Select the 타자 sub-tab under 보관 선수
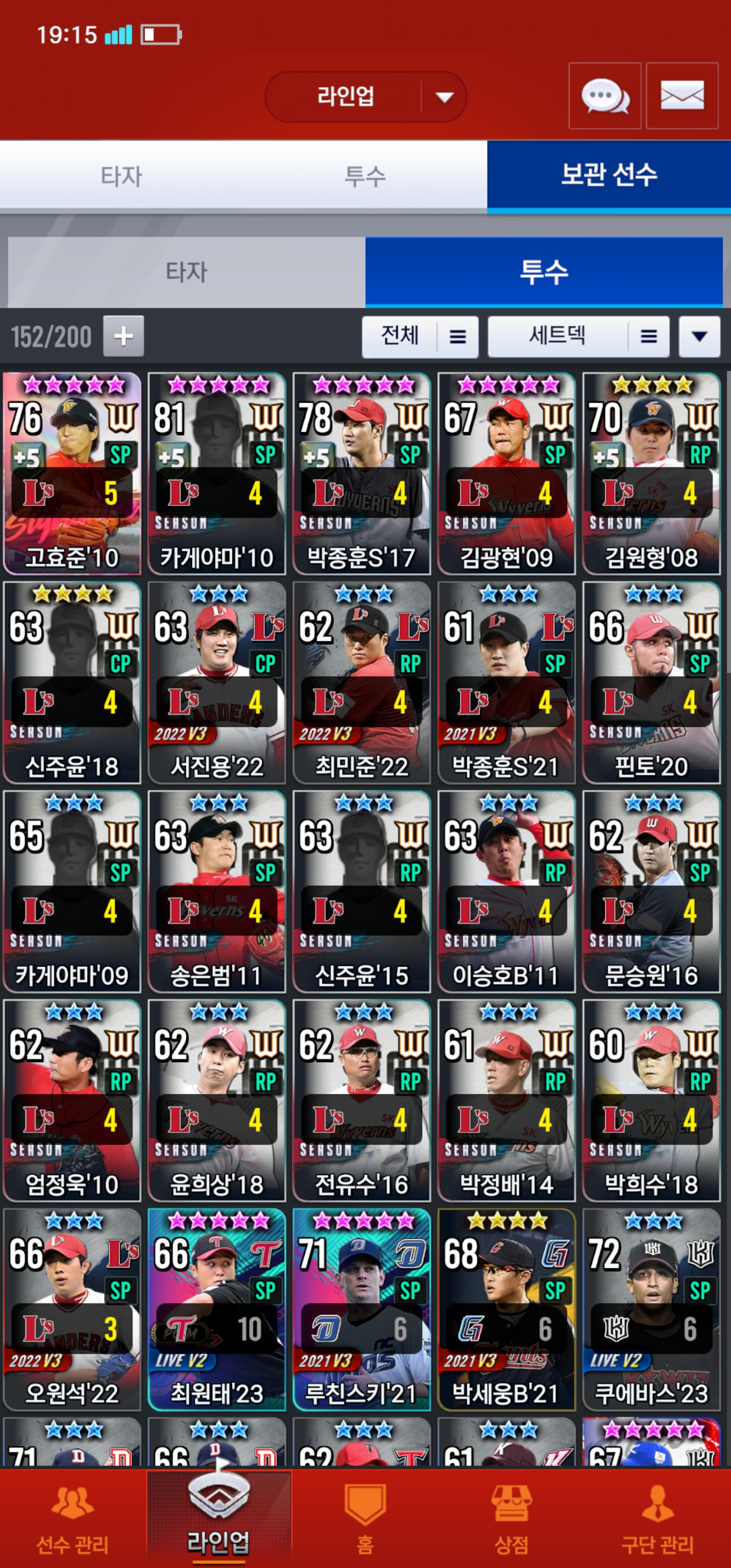This screenshot has width=731, height=1568. 186,272
